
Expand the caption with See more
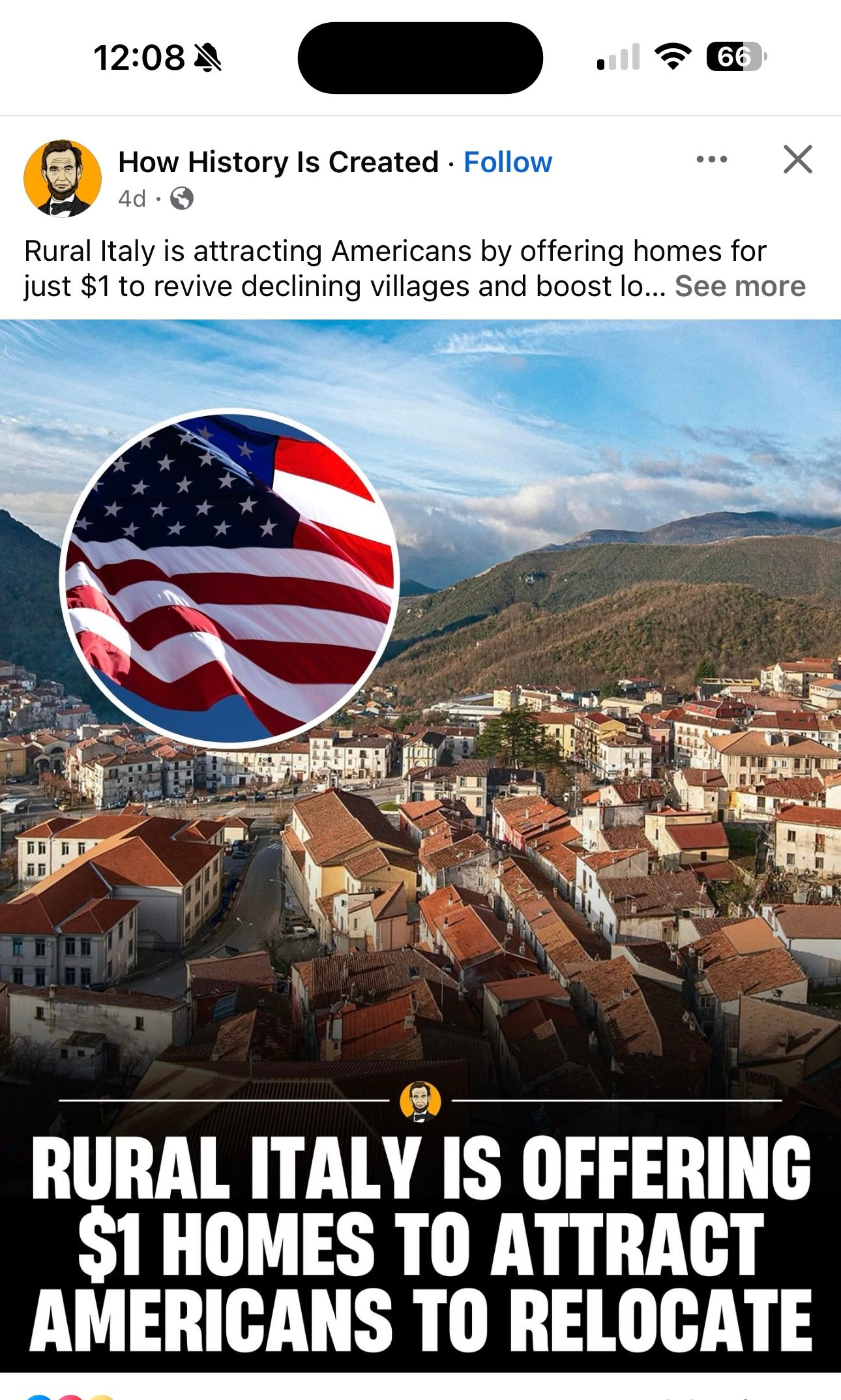(x=740, y=286)
